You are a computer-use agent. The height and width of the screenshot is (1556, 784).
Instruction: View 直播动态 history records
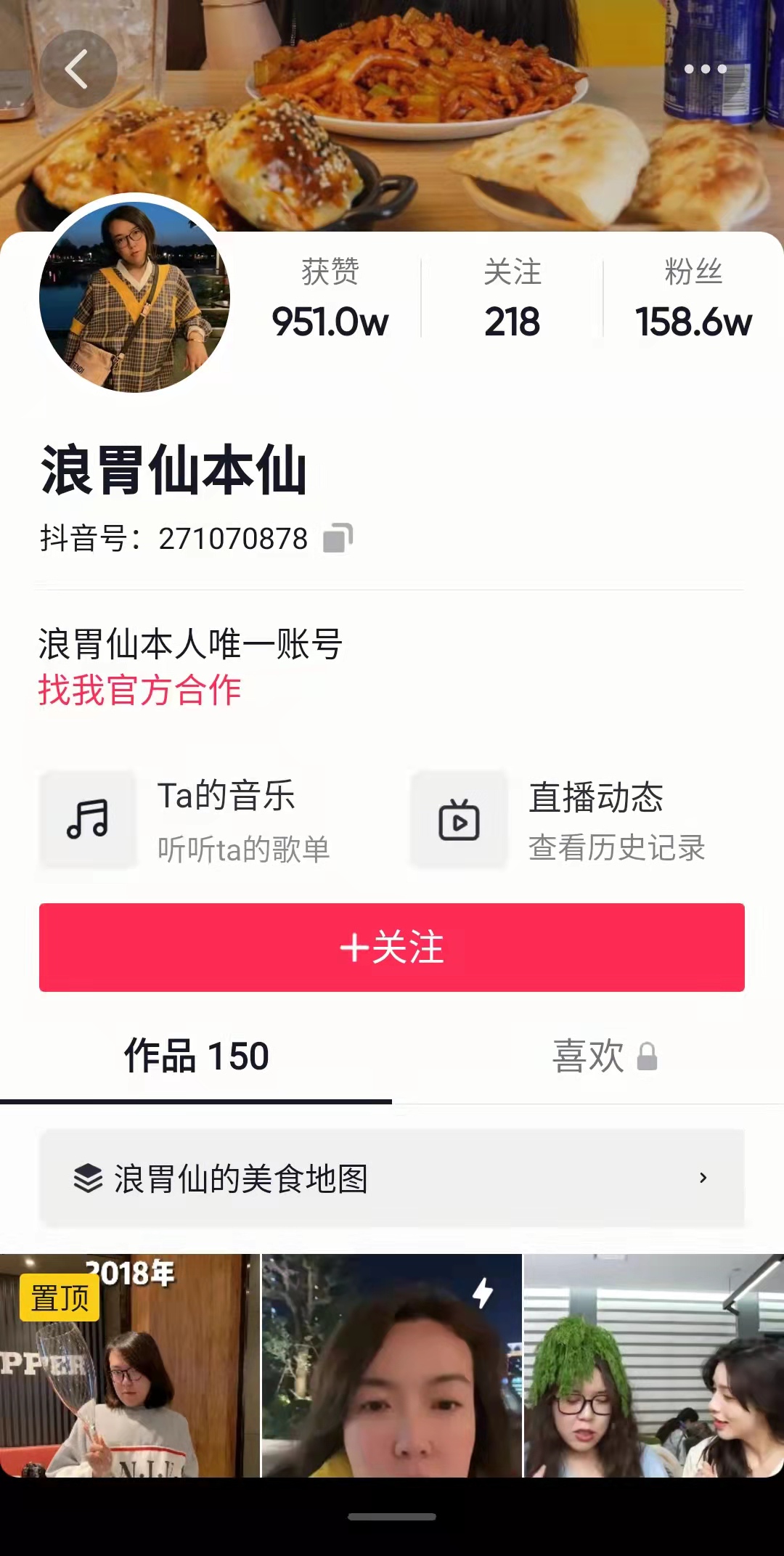coord(560,820)
